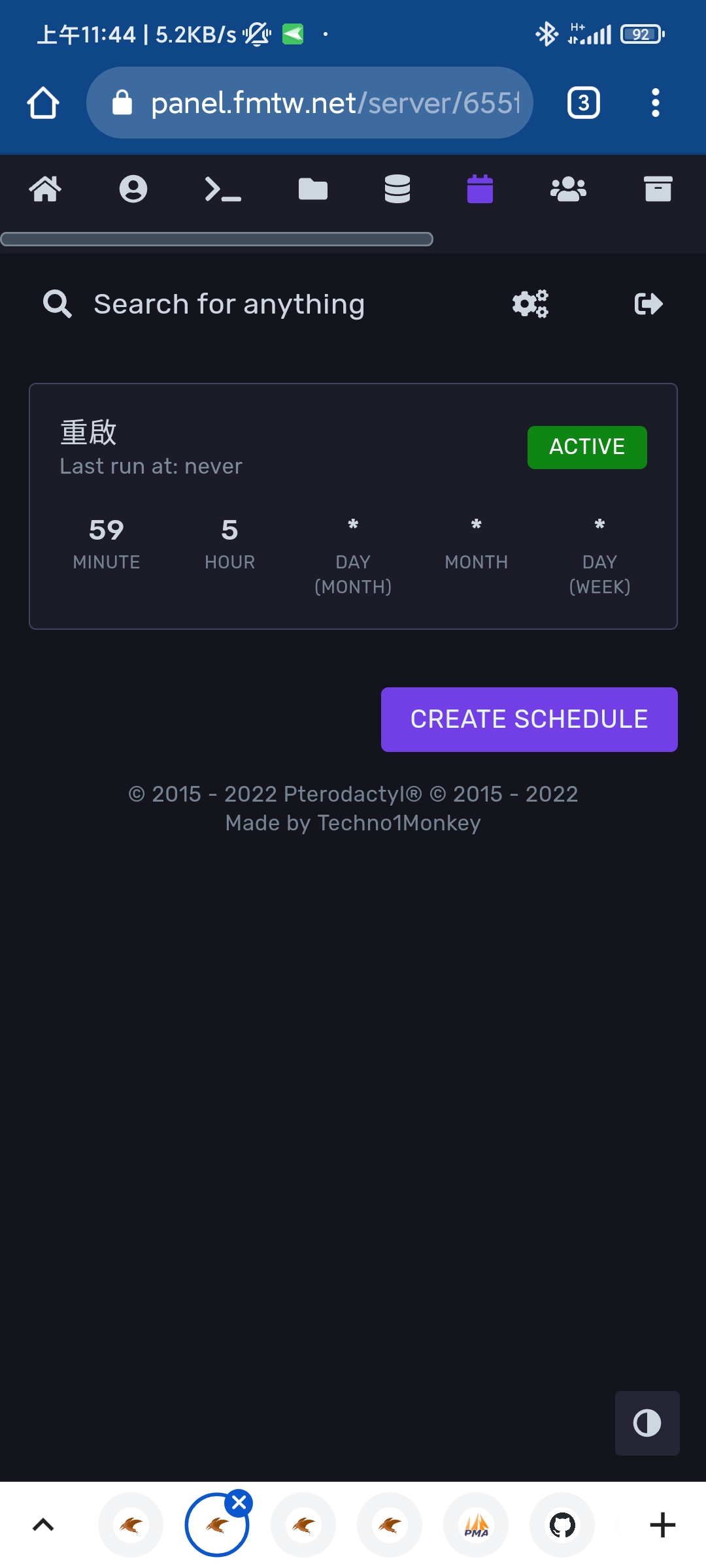Return to the panel home dashboard
The height and width of the screenshot is (1568, 706).
45,189
